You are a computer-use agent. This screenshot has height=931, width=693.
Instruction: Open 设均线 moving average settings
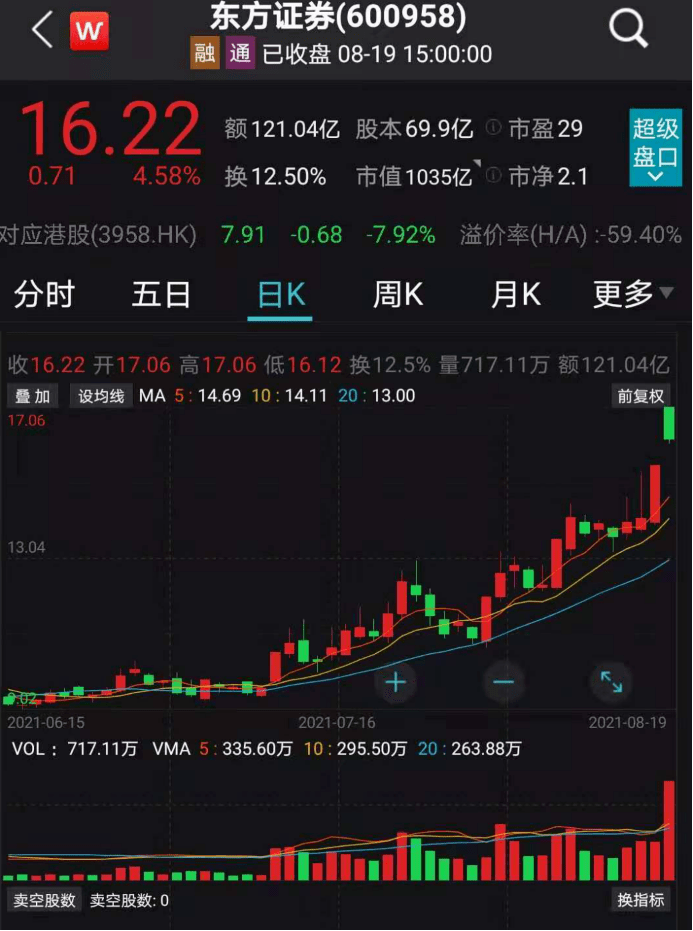click(x=102, y=396)
